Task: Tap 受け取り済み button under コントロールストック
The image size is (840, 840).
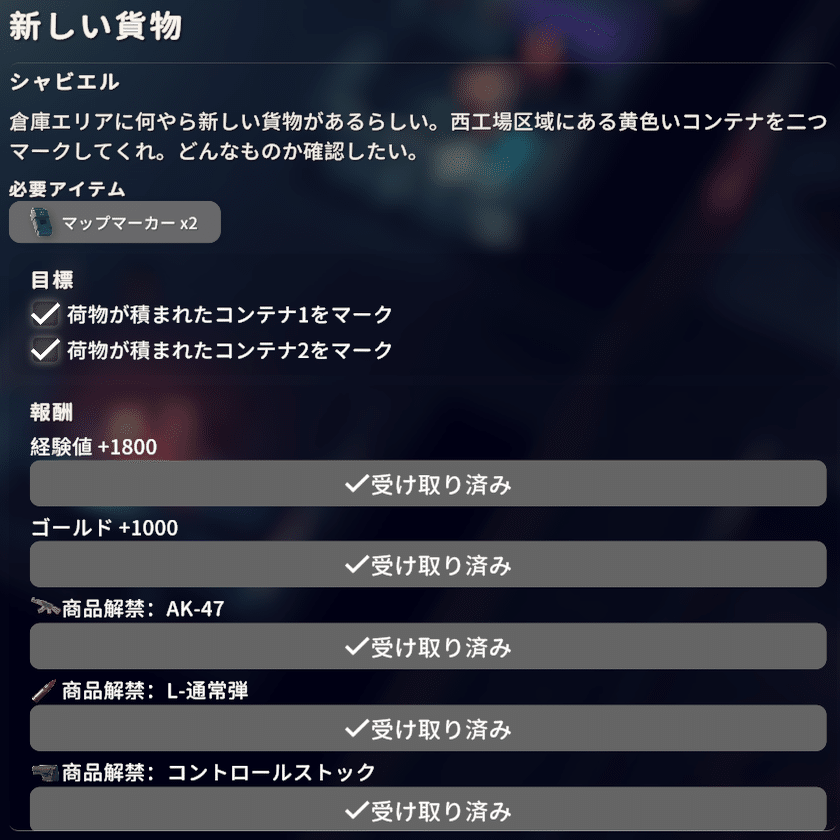Action: pos(428,810)
